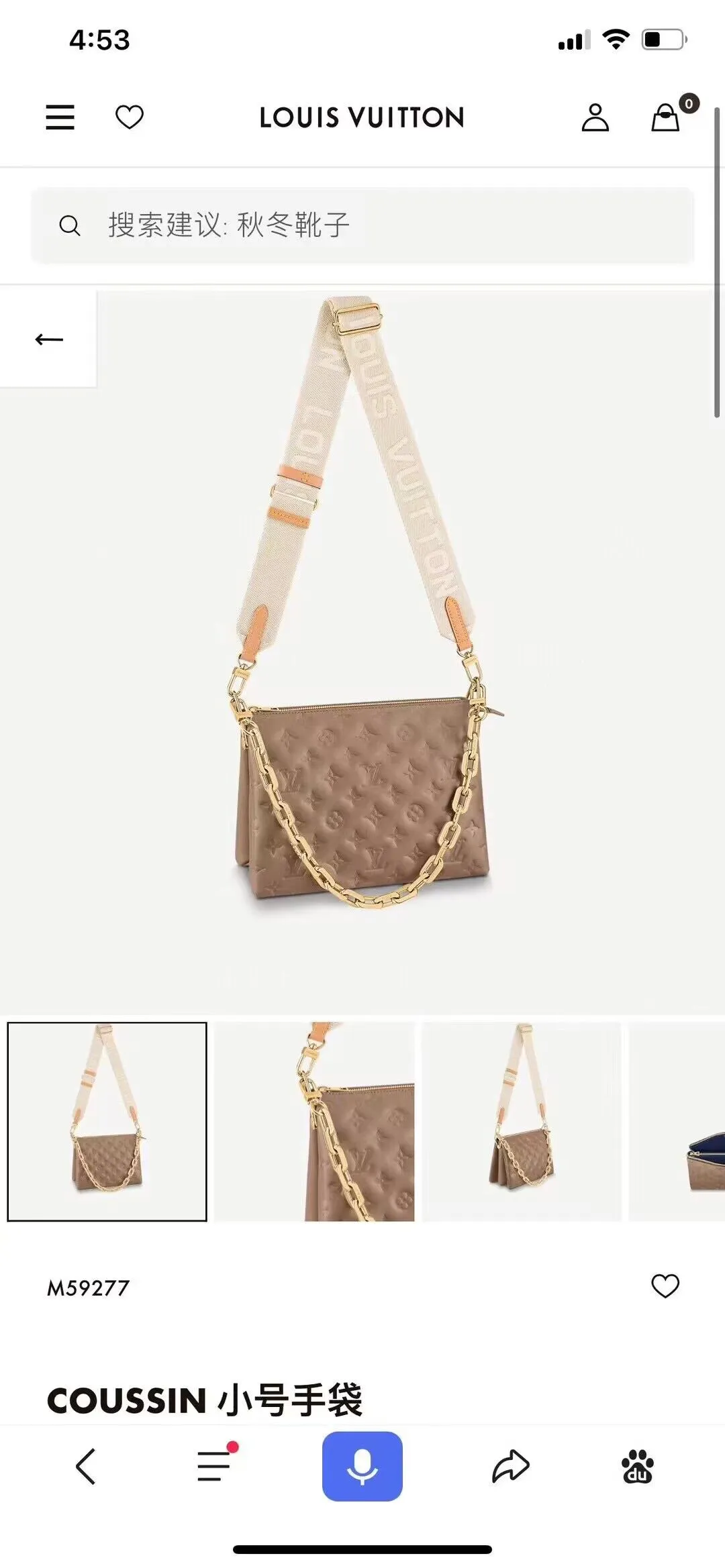Tap browser back chevron in bottom bar
Image resolution: width=725 pixels, height=1568 pixels.
(x=85, y=1466)
